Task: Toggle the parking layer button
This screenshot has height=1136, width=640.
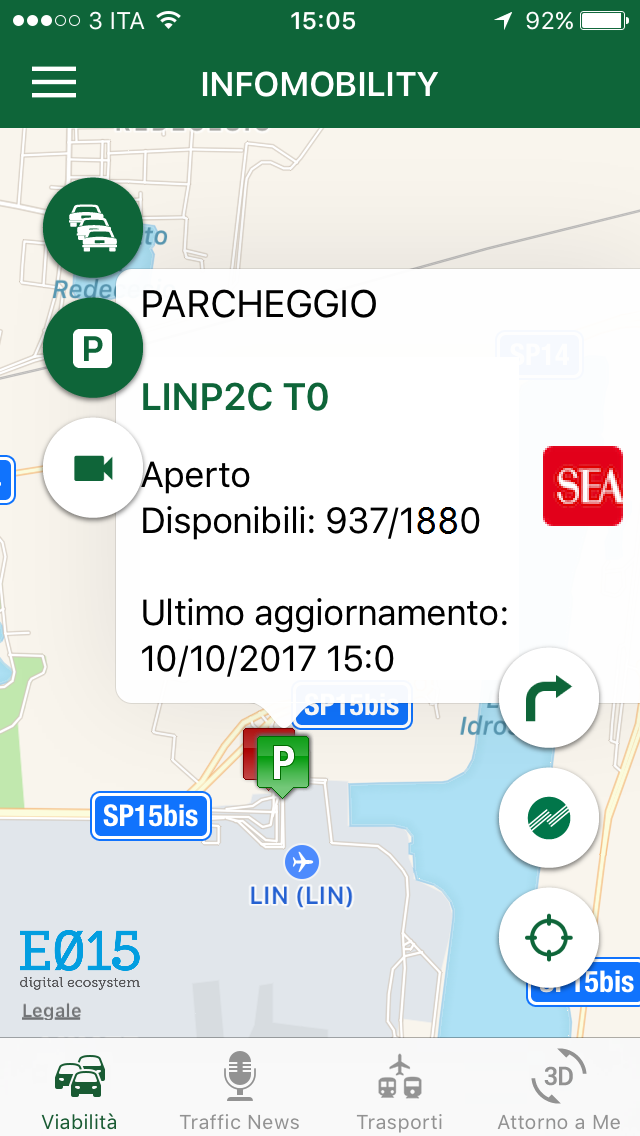Action: [93, 348]
